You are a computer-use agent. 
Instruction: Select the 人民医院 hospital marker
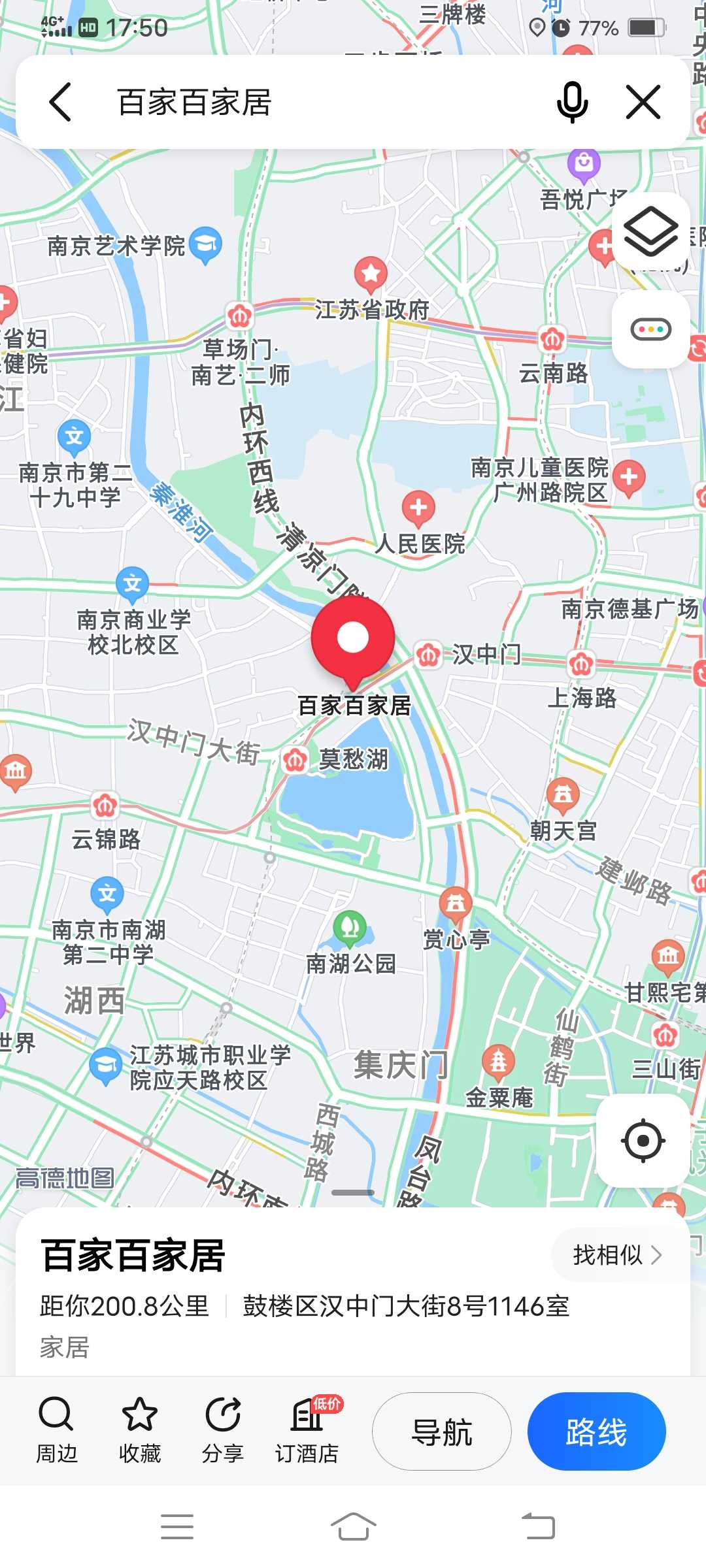pos(418,508)
